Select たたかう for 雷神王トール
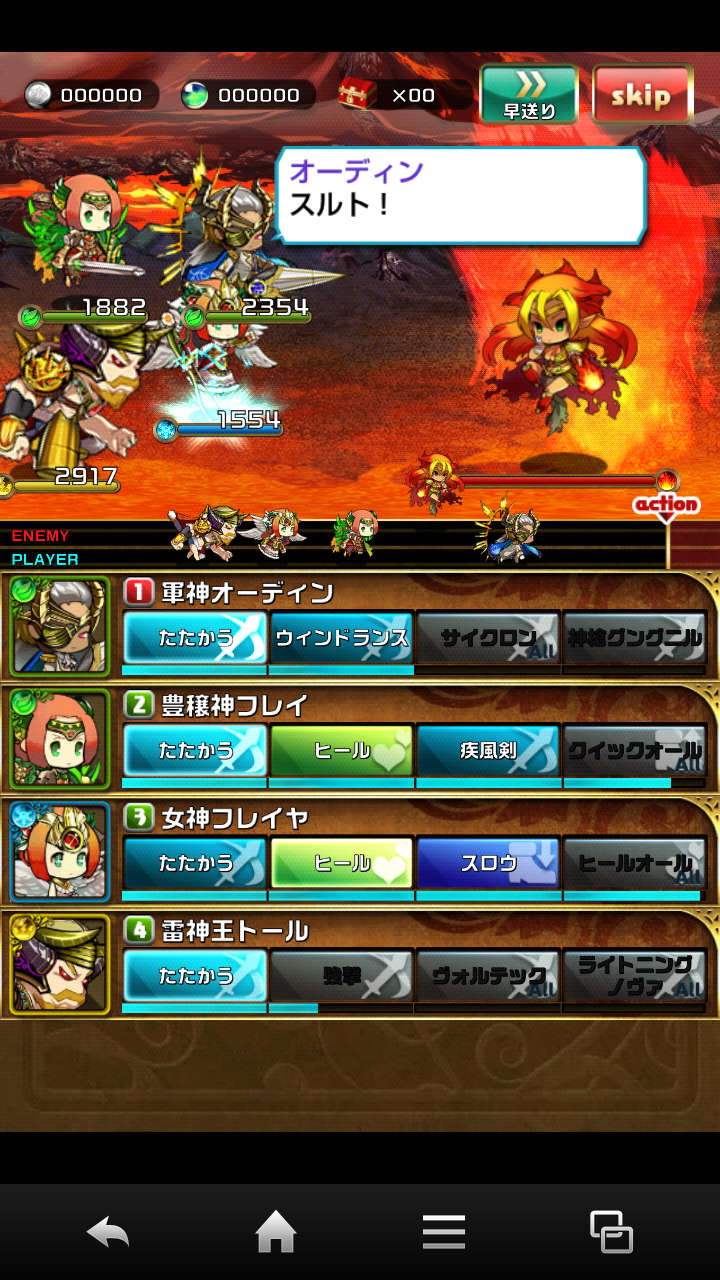The width and height of the screenshot is (720, 1280). [195, 975]
